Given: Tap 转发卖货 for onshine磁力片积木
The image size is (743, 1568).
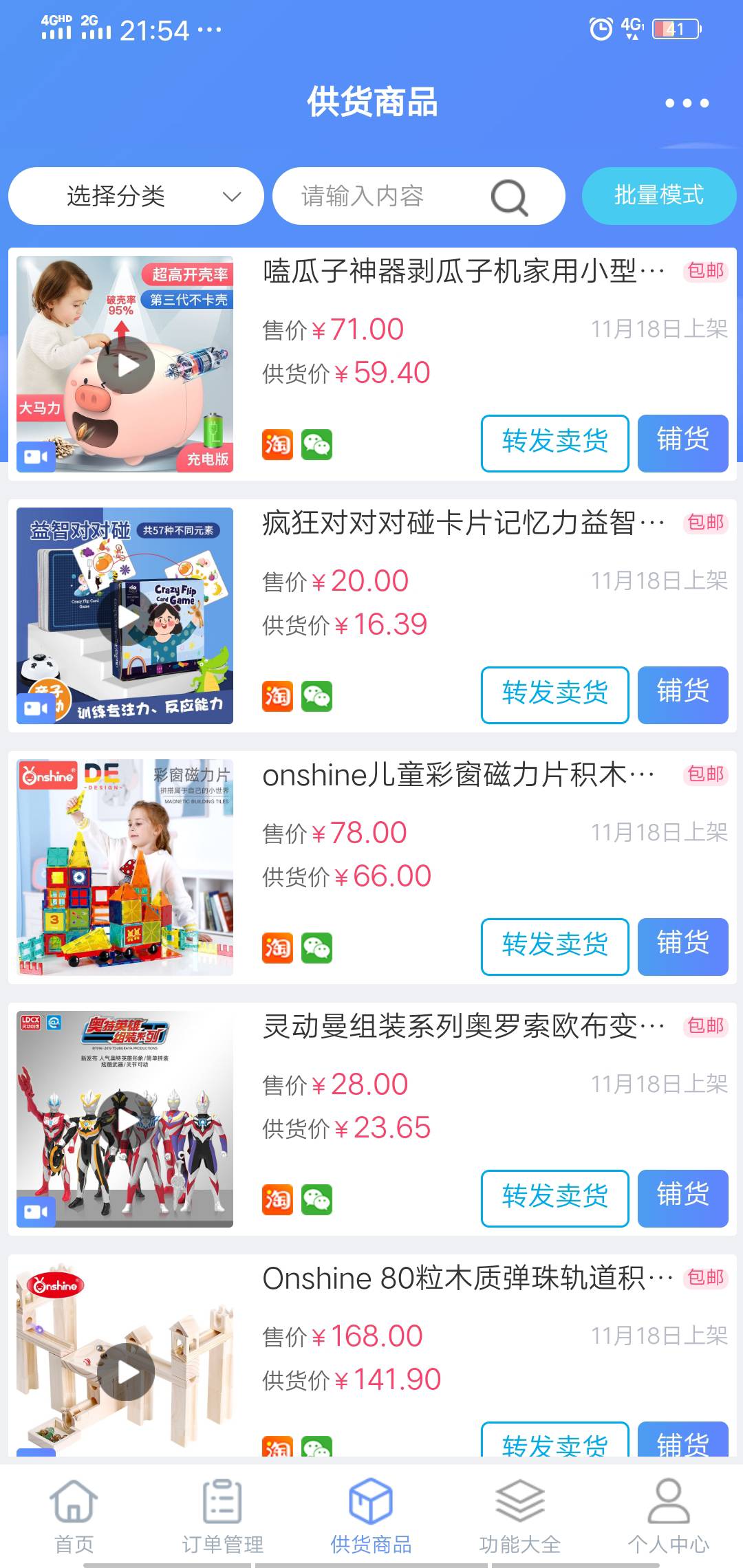Looking at the screenshot, I should [554, 946].
